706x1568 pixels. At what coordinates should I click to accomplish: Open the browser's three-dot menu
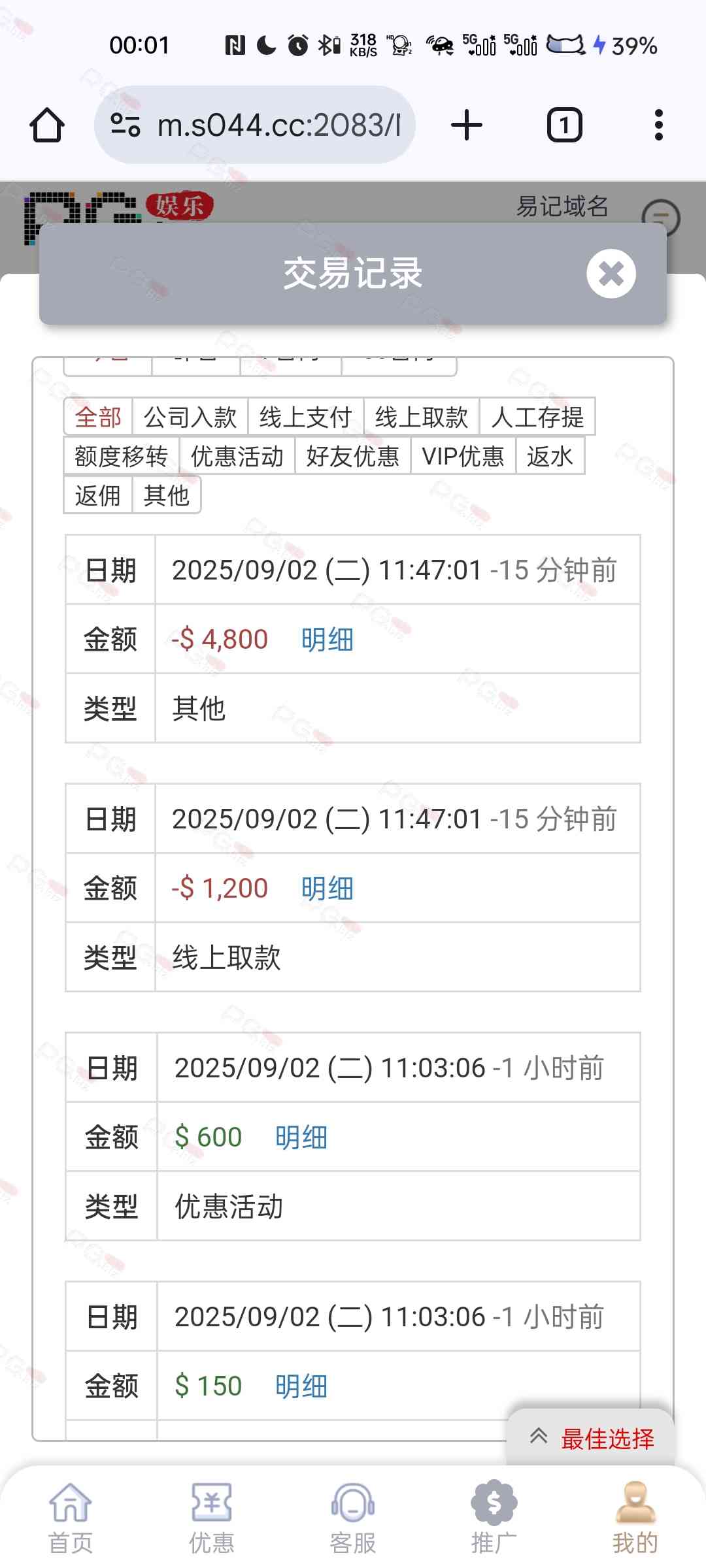point(658,125)
